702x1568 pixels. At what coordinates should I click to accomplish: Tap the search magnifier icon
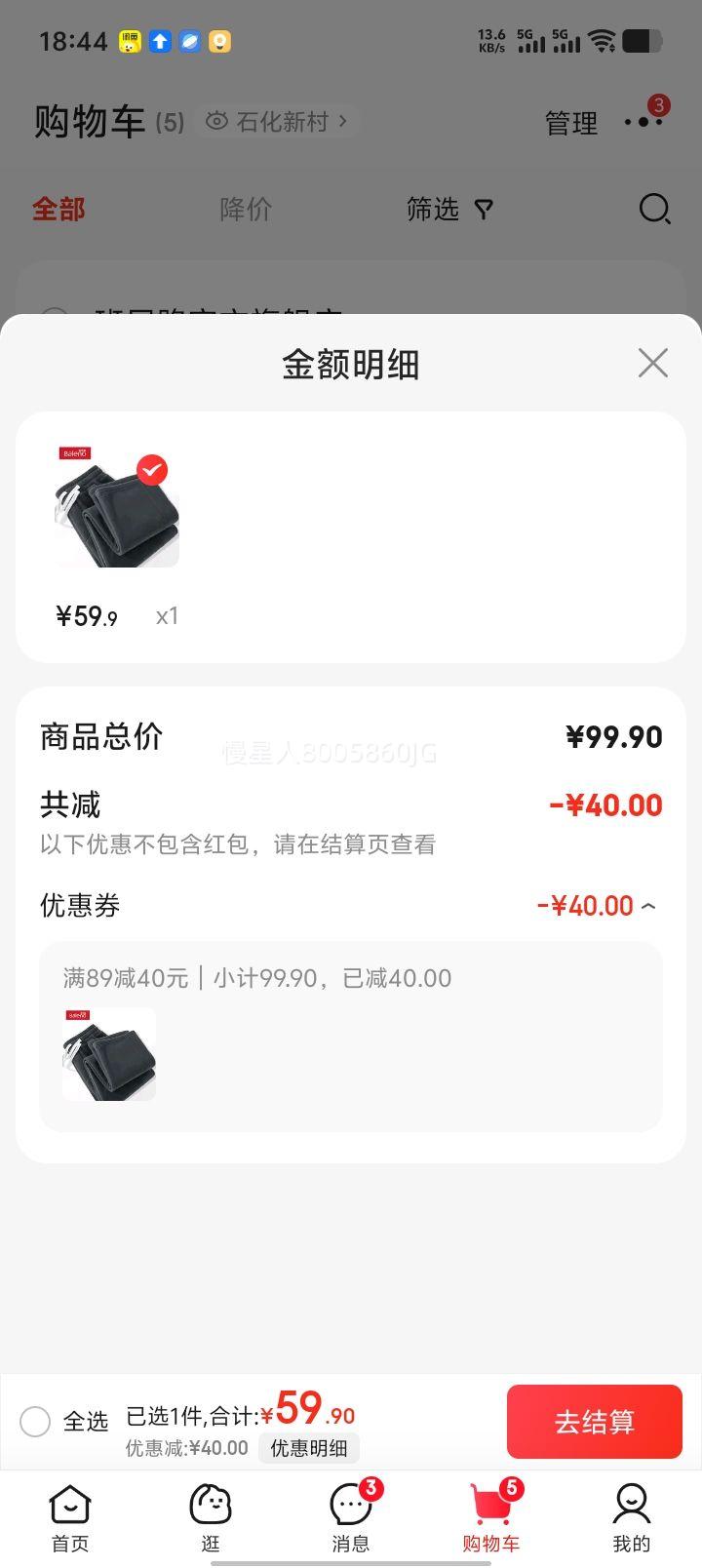[x=653, y=210]
